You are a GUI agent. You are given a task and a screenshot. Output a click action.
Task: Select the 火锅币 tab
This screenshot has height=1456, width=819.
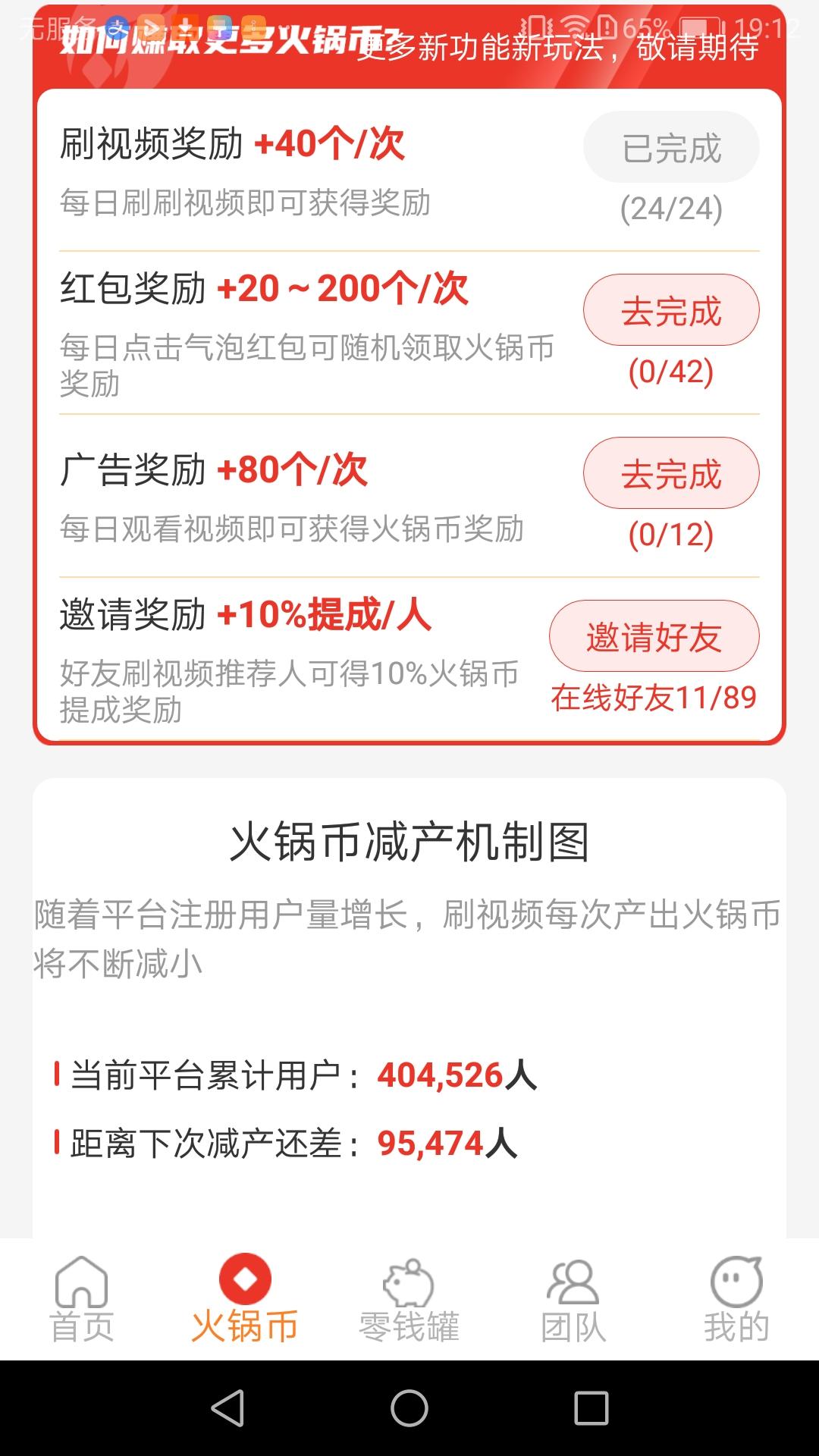[x=245, y=1299]
